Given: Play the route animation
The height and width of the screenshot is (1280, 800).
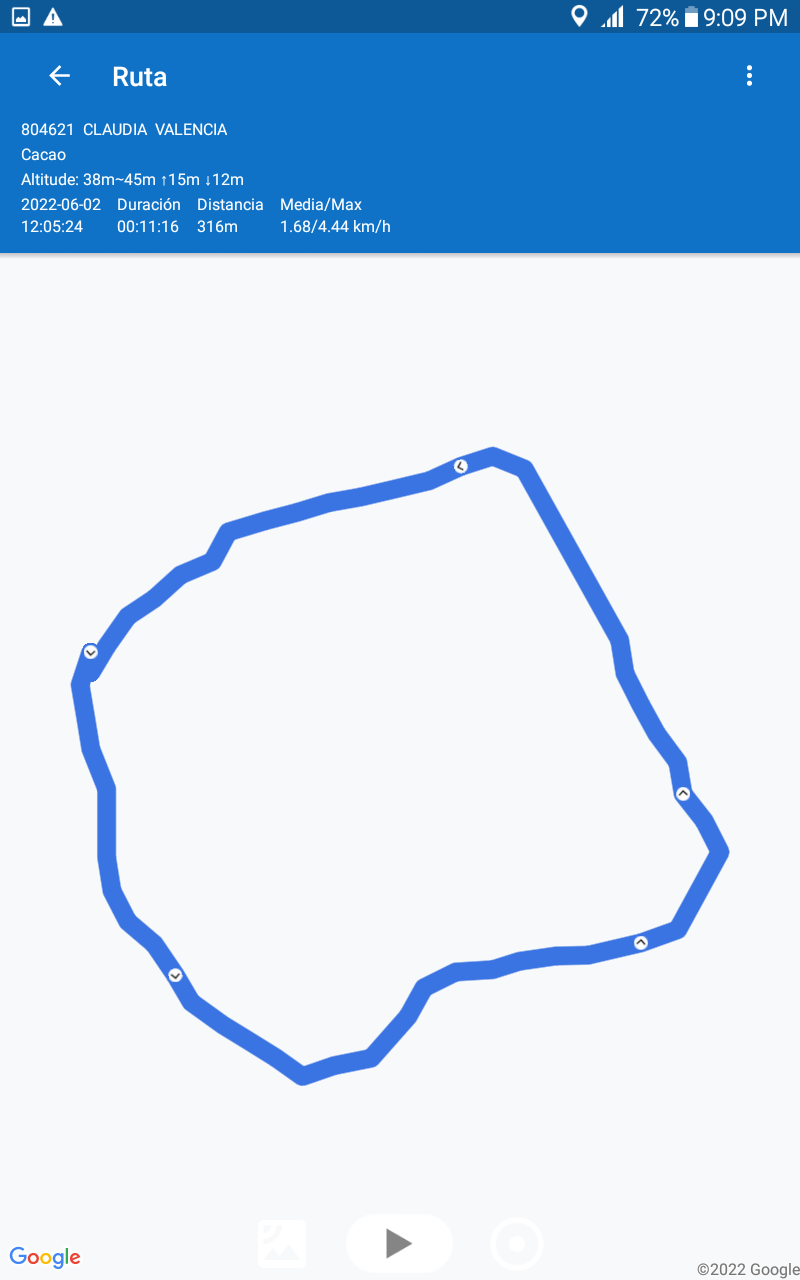Looking at the screenshot, I should (x=399, y=1243).
